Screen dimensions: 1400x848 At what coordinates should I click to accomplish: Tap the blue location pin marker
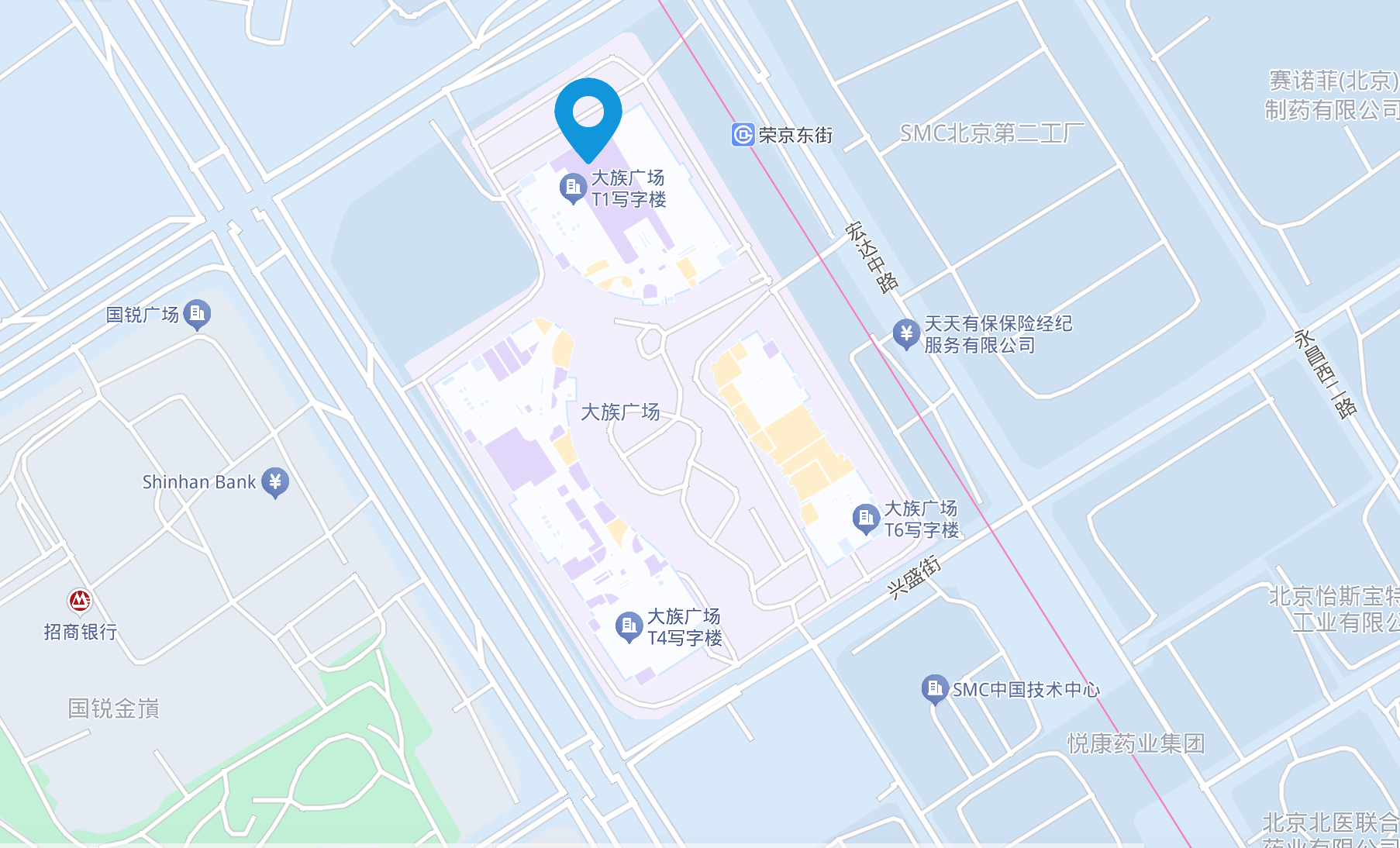[588, 115]
